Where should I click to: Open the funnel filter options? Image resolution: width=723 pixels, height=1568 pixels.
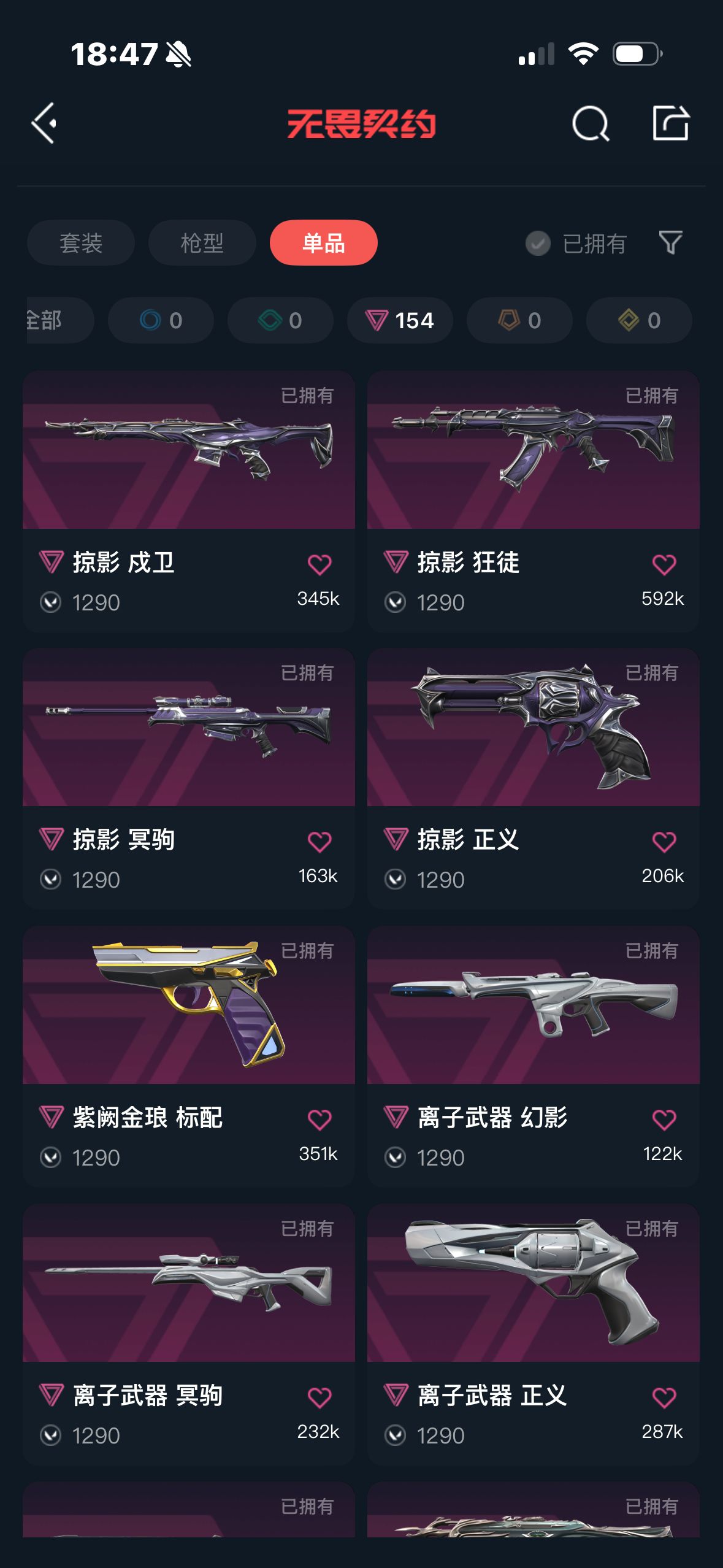[x=670, y=242]
